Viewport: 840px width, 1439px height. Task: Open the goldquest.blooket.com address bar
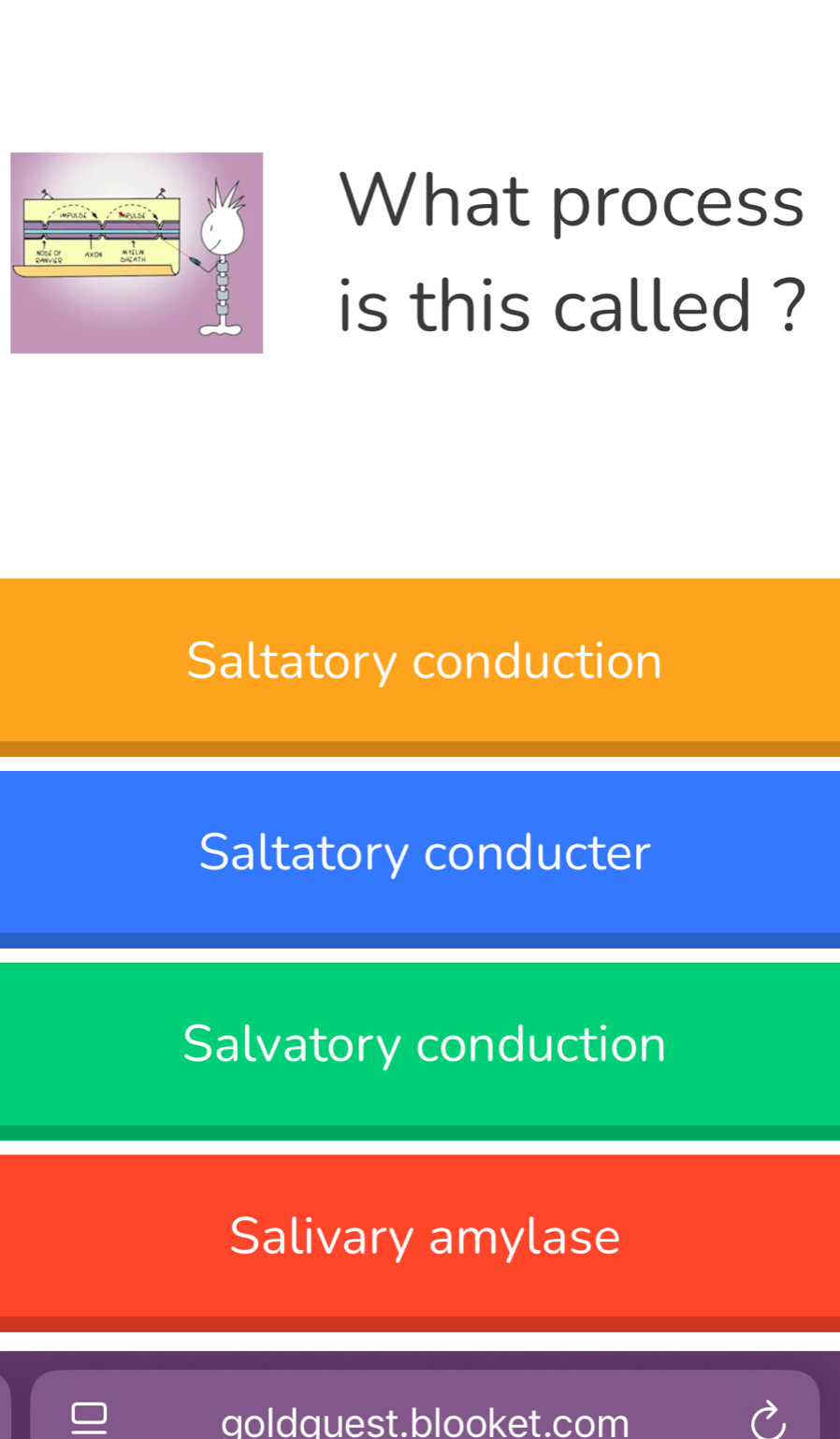point(425,1422)
